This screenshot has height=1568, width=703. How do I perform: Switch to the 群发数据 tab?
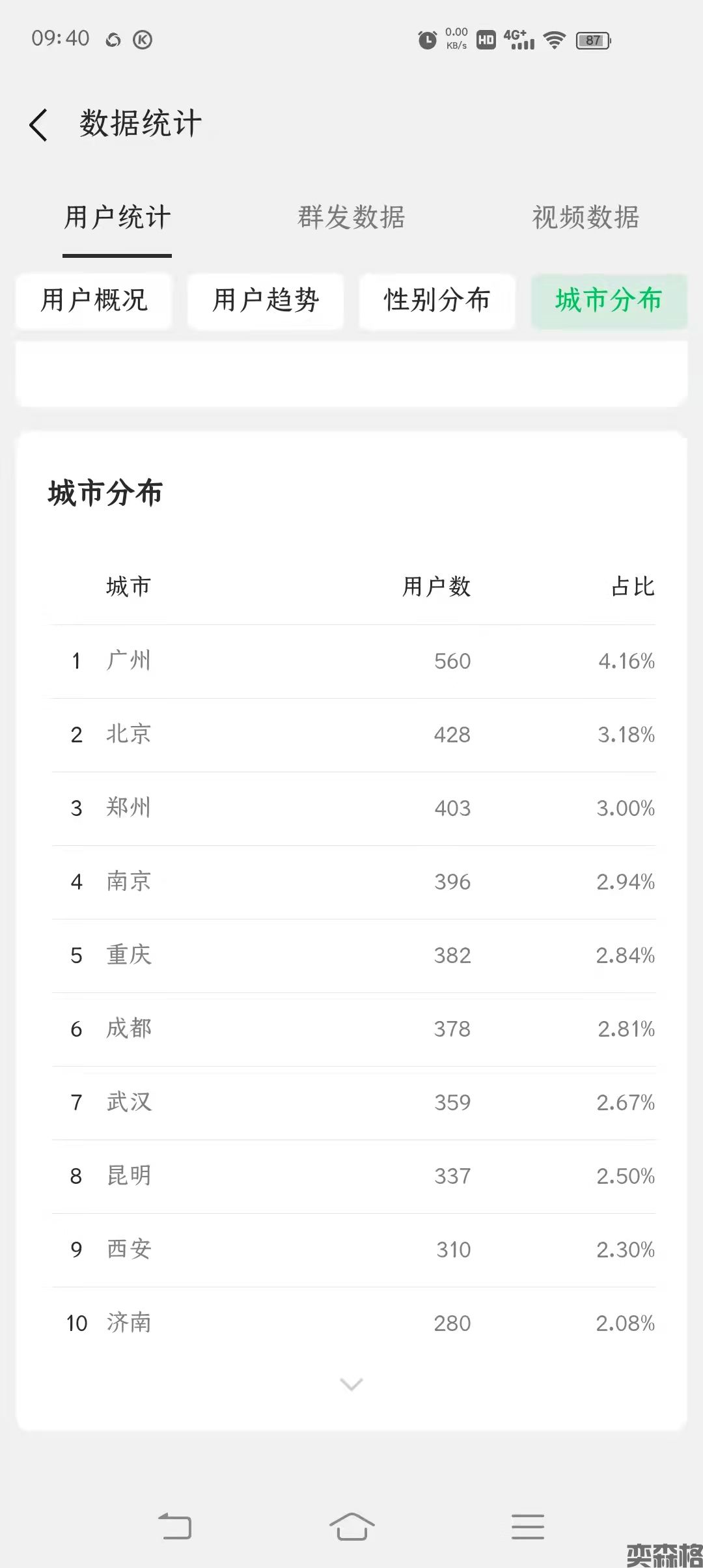pyautogui.click(x=351, y=217)
